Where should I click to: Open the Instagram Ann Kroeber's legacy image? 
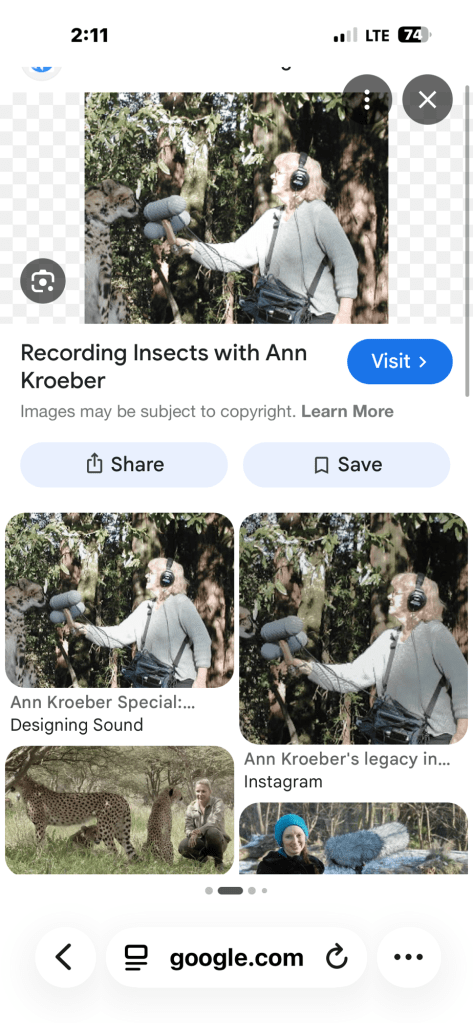(354, 628)
